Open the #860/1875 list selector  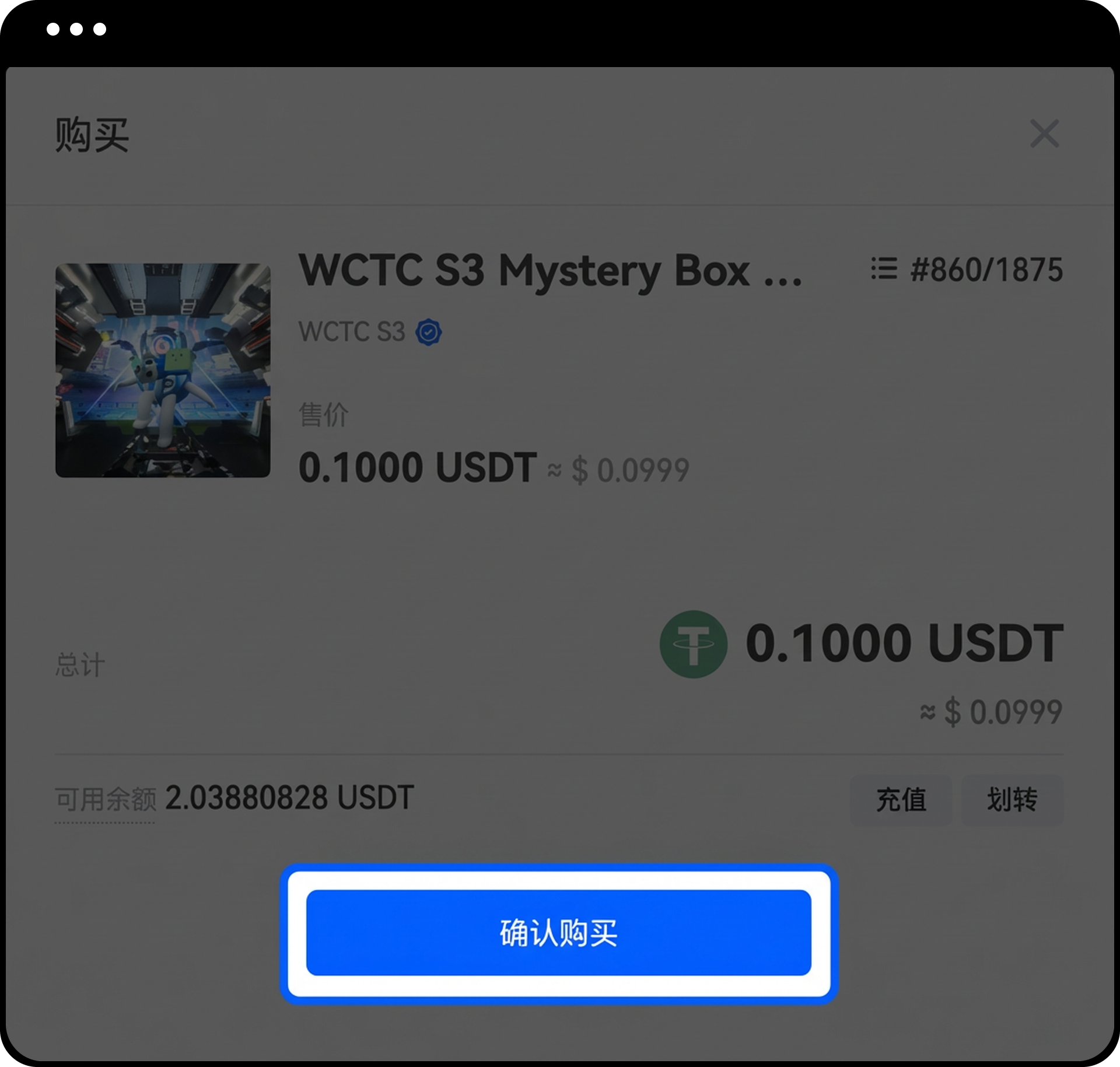click(x=967, y=270)
